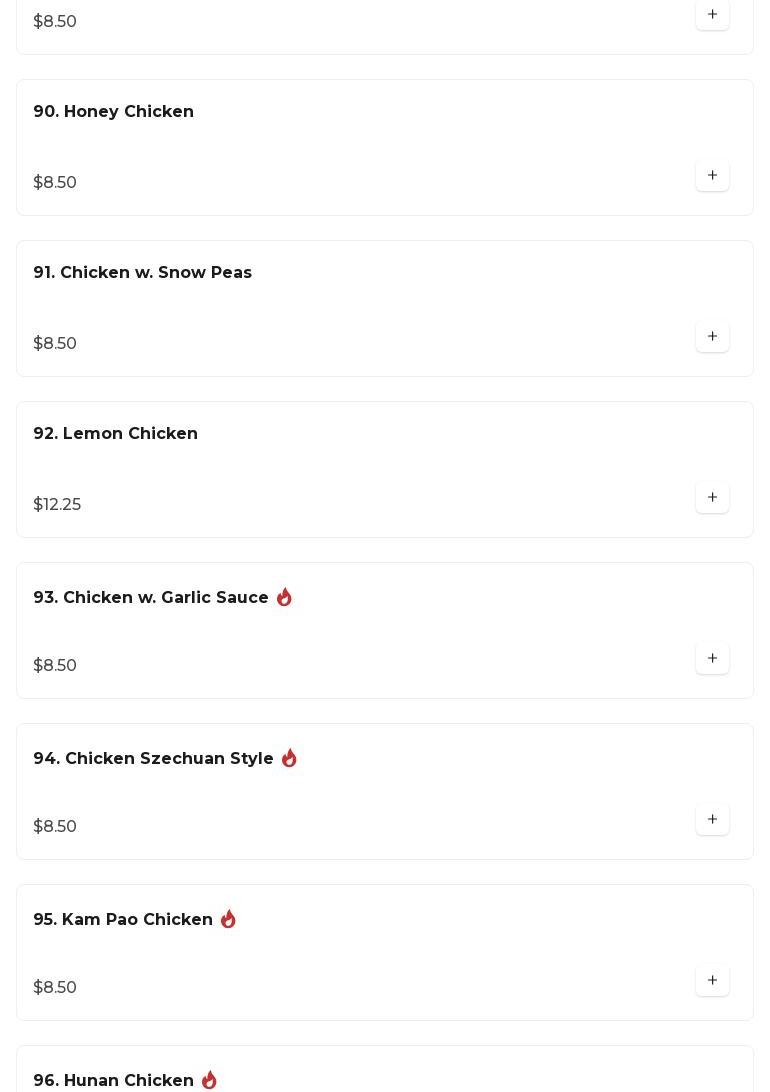Add 93. Chicken w. Garlic Sauce
770x1092 pixels.
(x=712, y=659)
